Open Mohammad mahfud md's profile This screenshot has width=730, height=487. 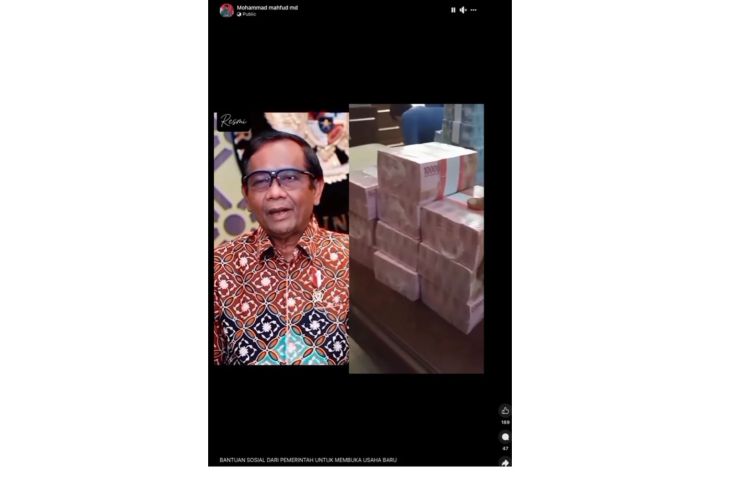pos(267,7)
